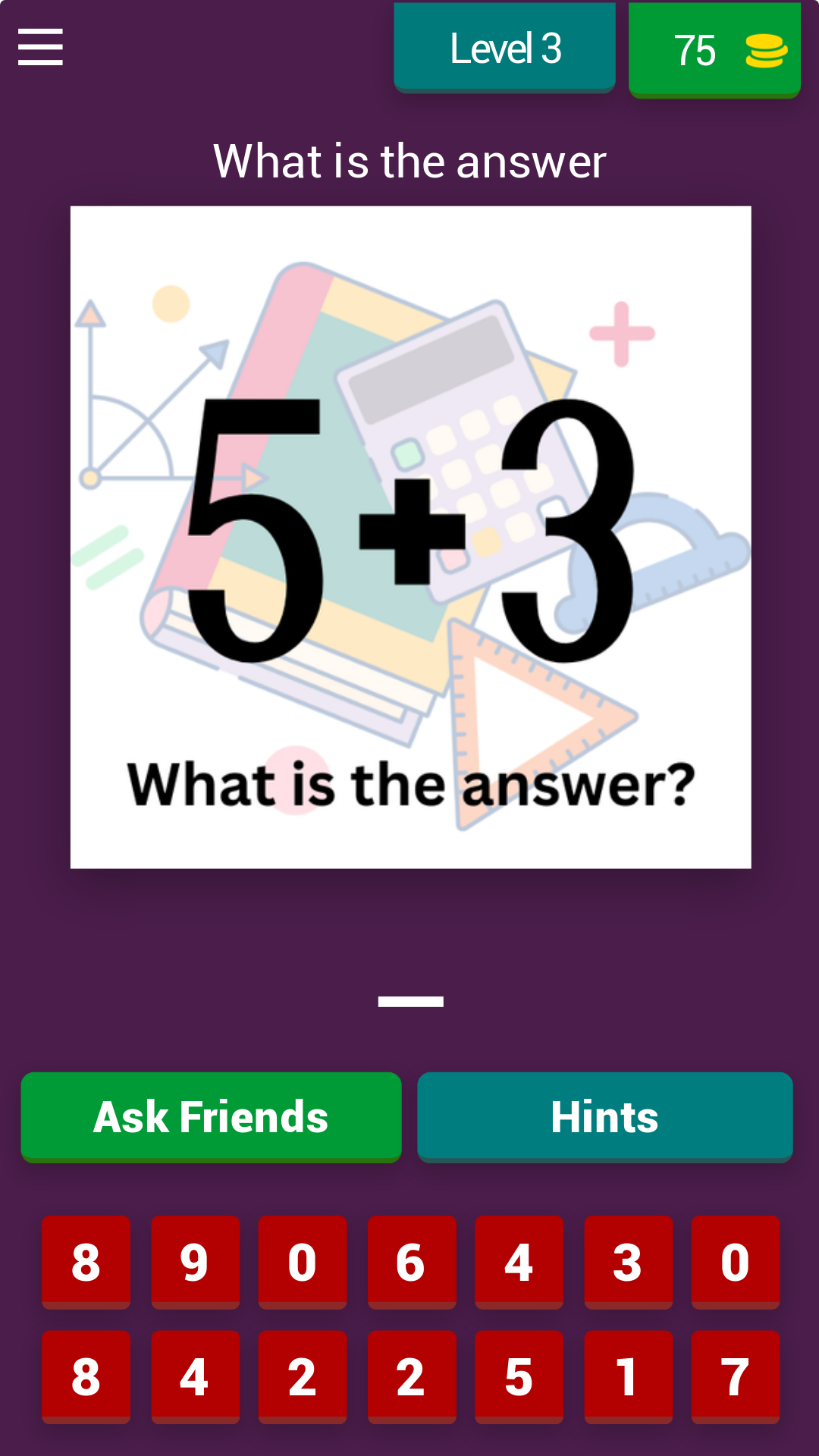This screenshot has width=819, height=1456.
Task: Tap the Level 3 button
Action: click(504, 48)
